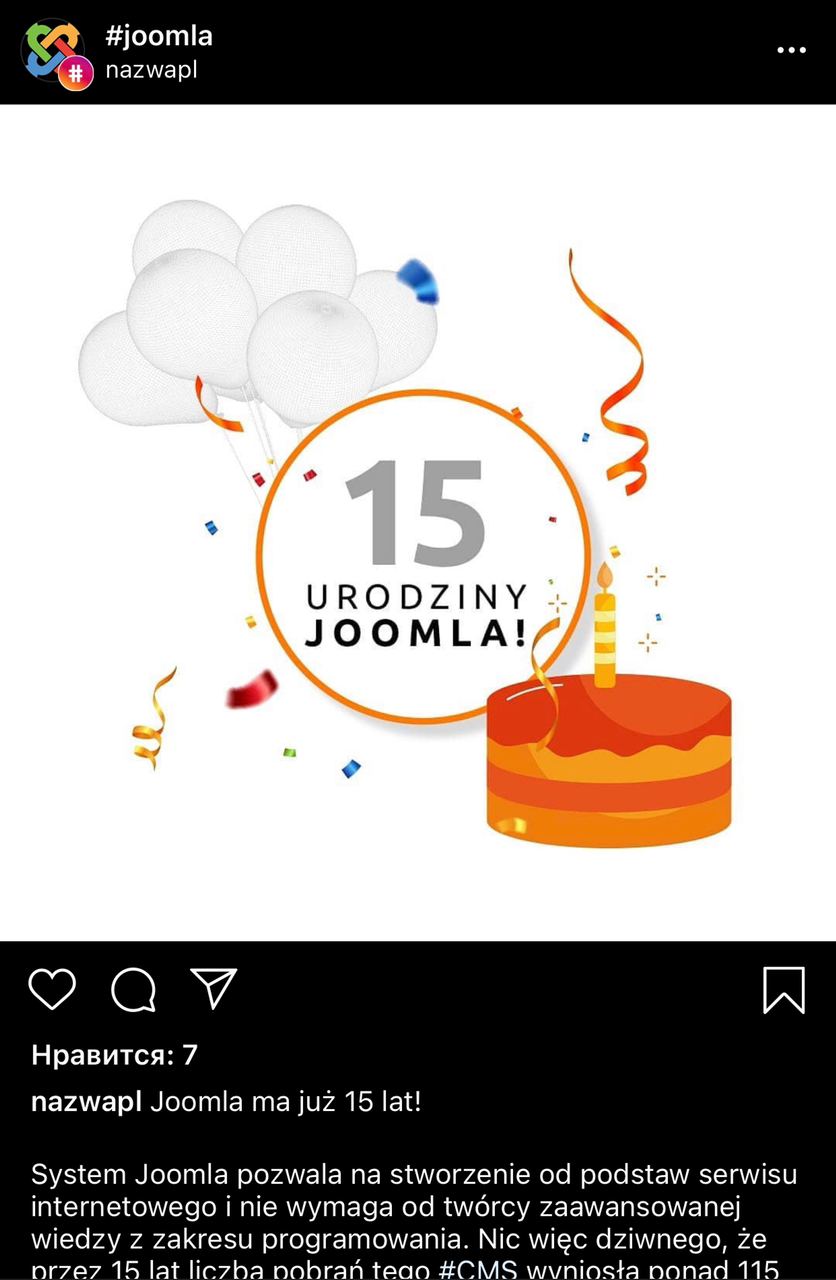836x1280 pixels.
Task: Like the nazwapl post with heart icon
Action: pyautogui.click(x=52, y=989)
